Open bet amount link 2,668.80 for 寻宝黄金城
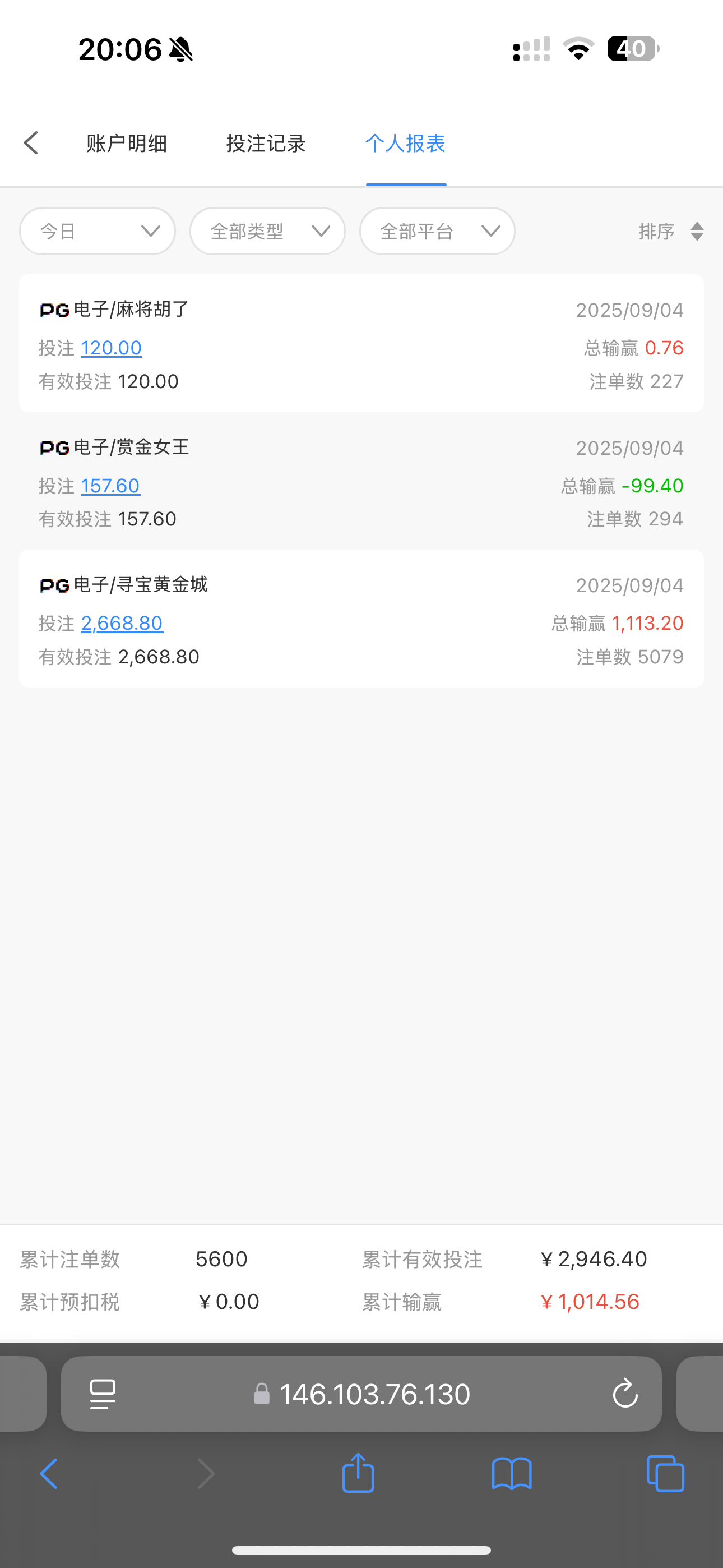Viewport: 723px width, 1568px height. pos(122,623)
